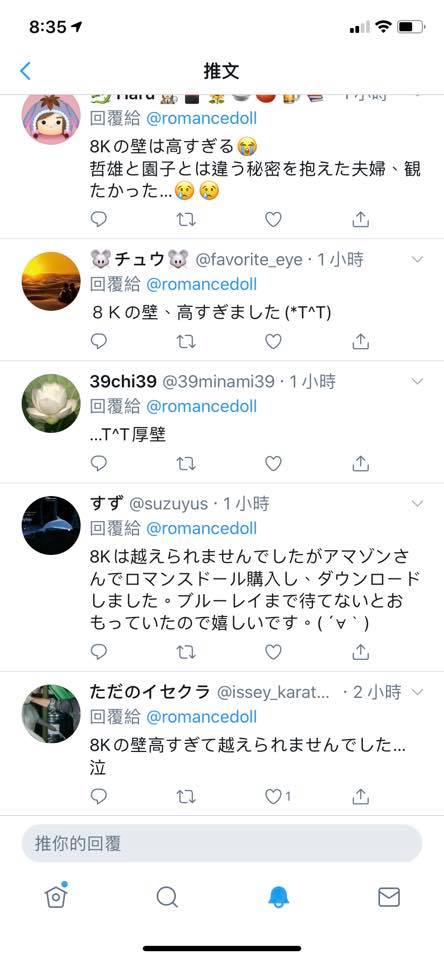Open the chevron menu on チュウ's tweet
The width and height of the screenshot is (444, 960).
[x=418, y=260]
